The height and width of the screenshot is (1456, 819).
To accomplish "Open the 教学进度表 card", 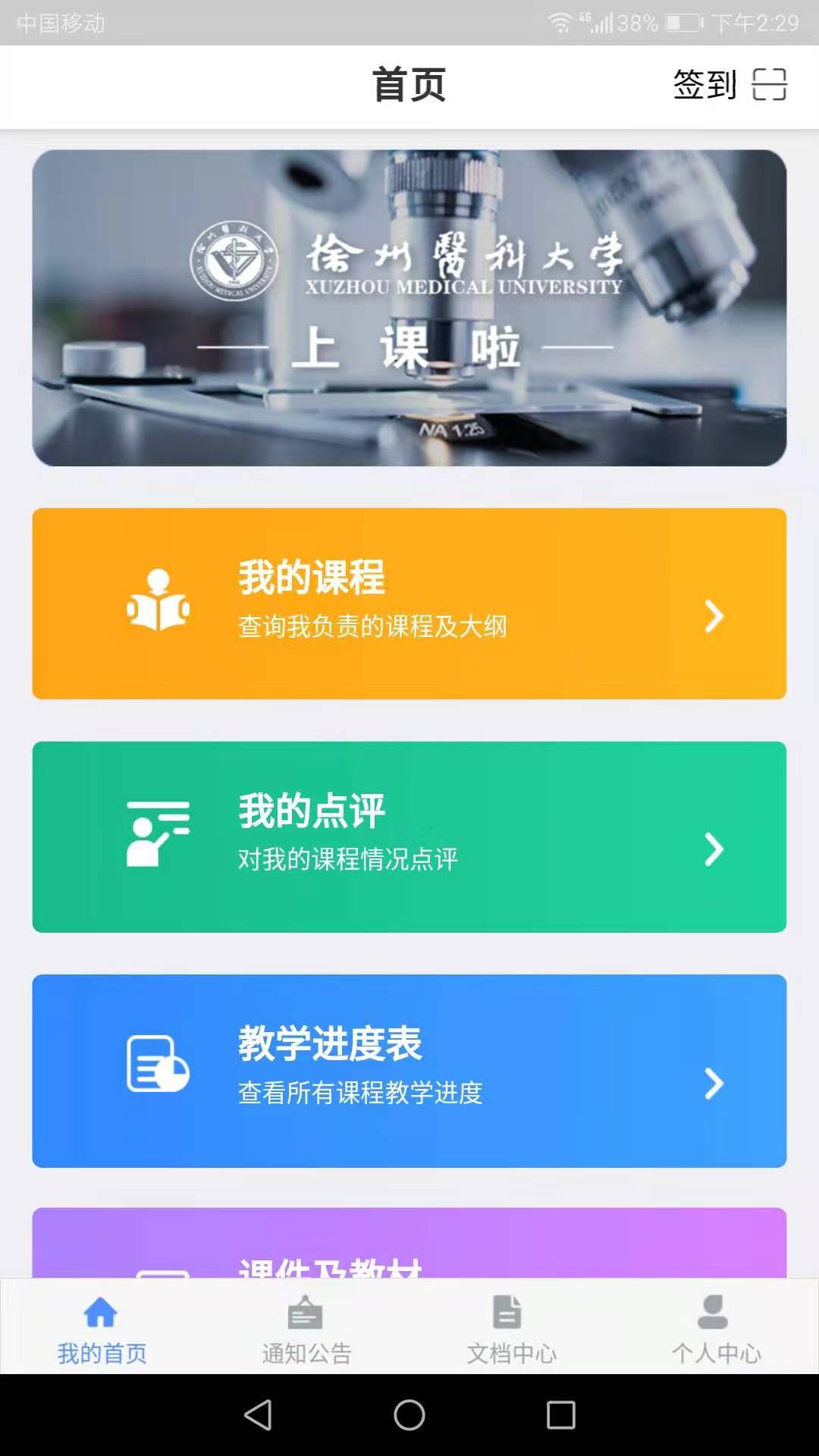I will coord(409,1070).
